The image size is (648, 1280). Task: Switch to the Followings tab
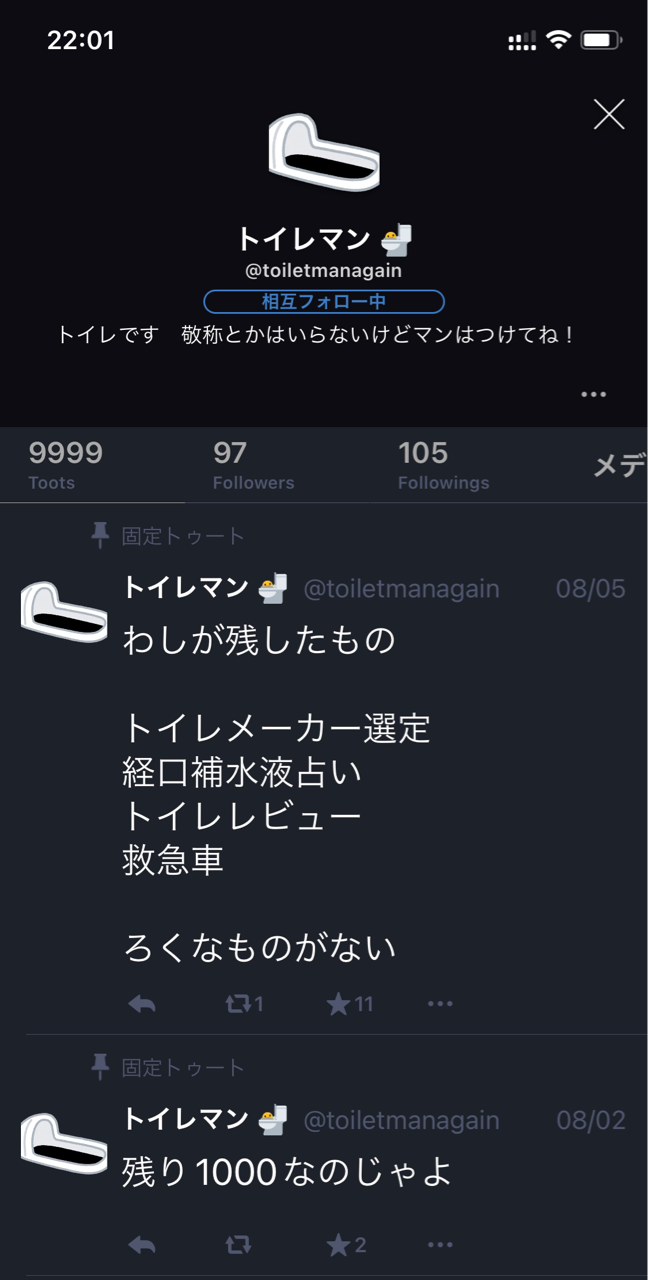click(x=443, y=465)
